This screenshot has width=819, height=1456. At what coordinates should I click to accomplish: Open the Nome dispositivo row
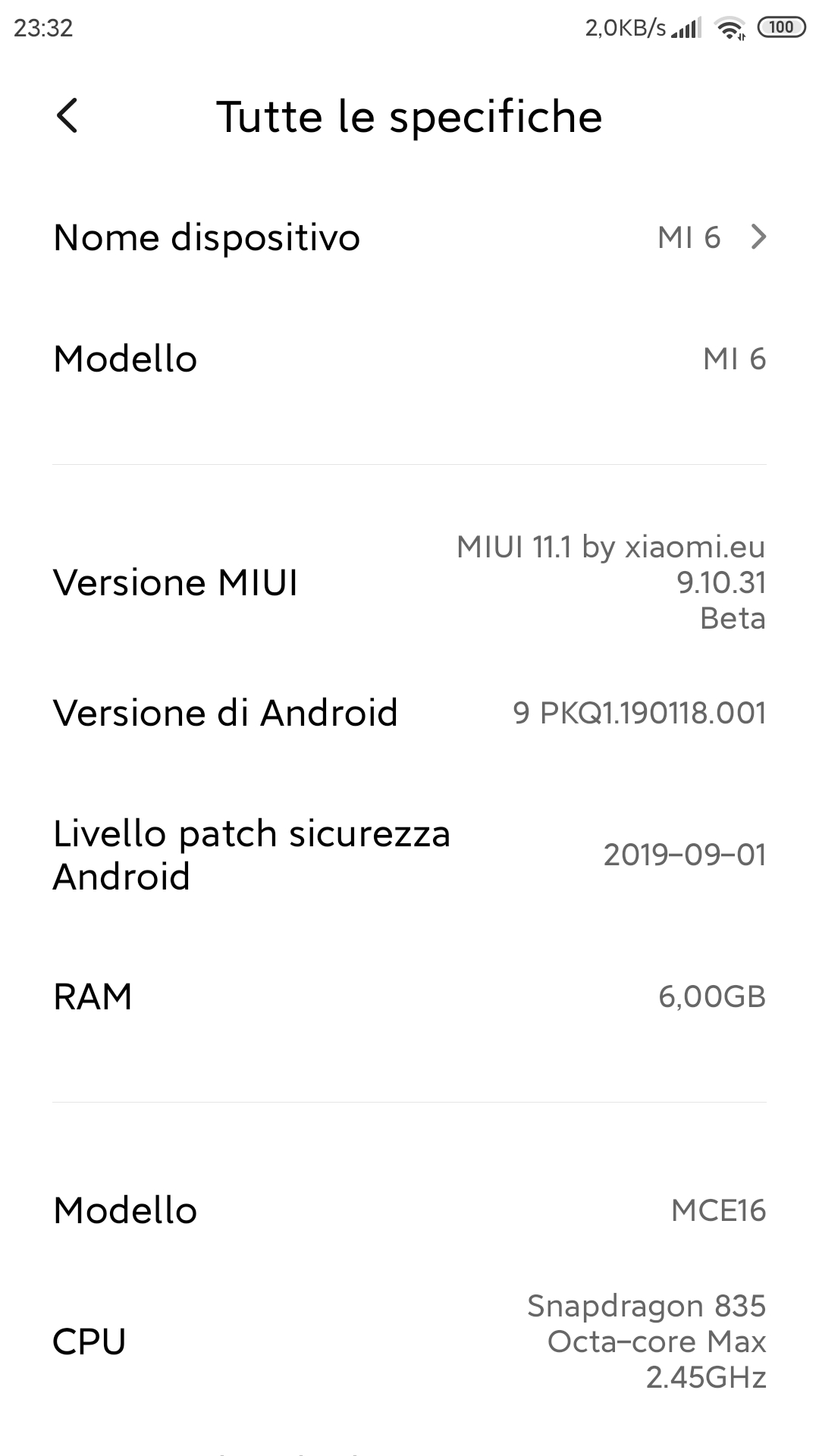409,237
